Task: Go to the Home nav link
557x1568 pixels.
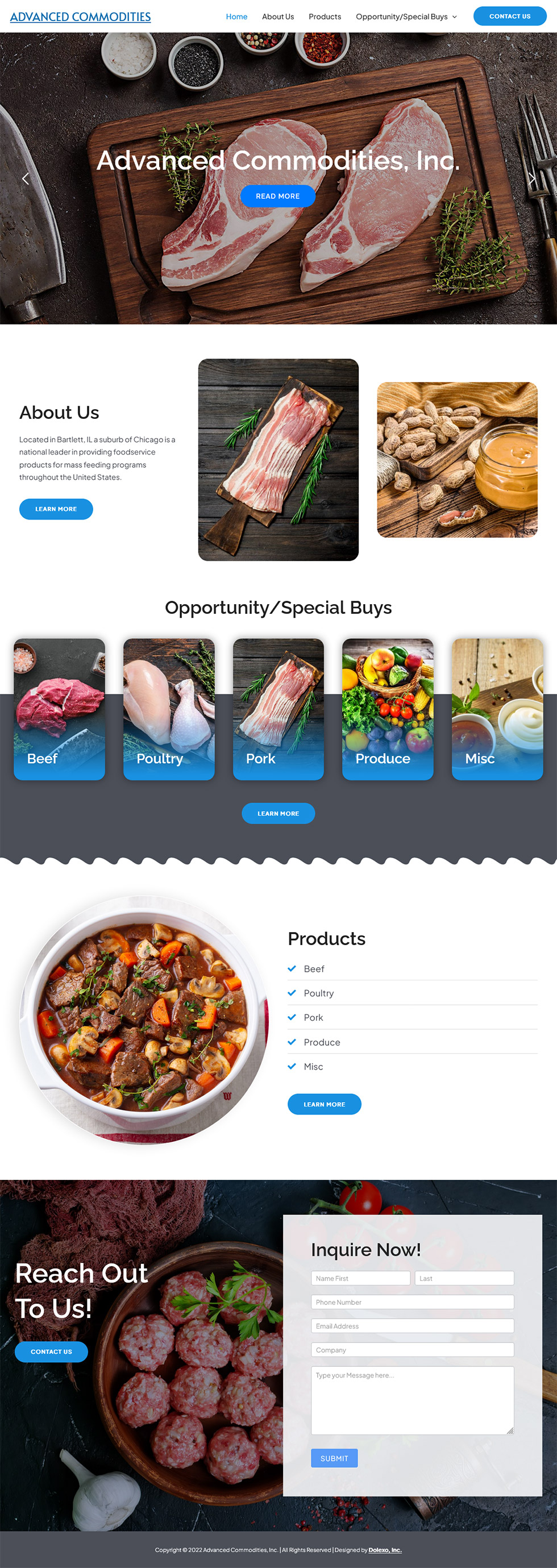Action: (x=236, y=16)
